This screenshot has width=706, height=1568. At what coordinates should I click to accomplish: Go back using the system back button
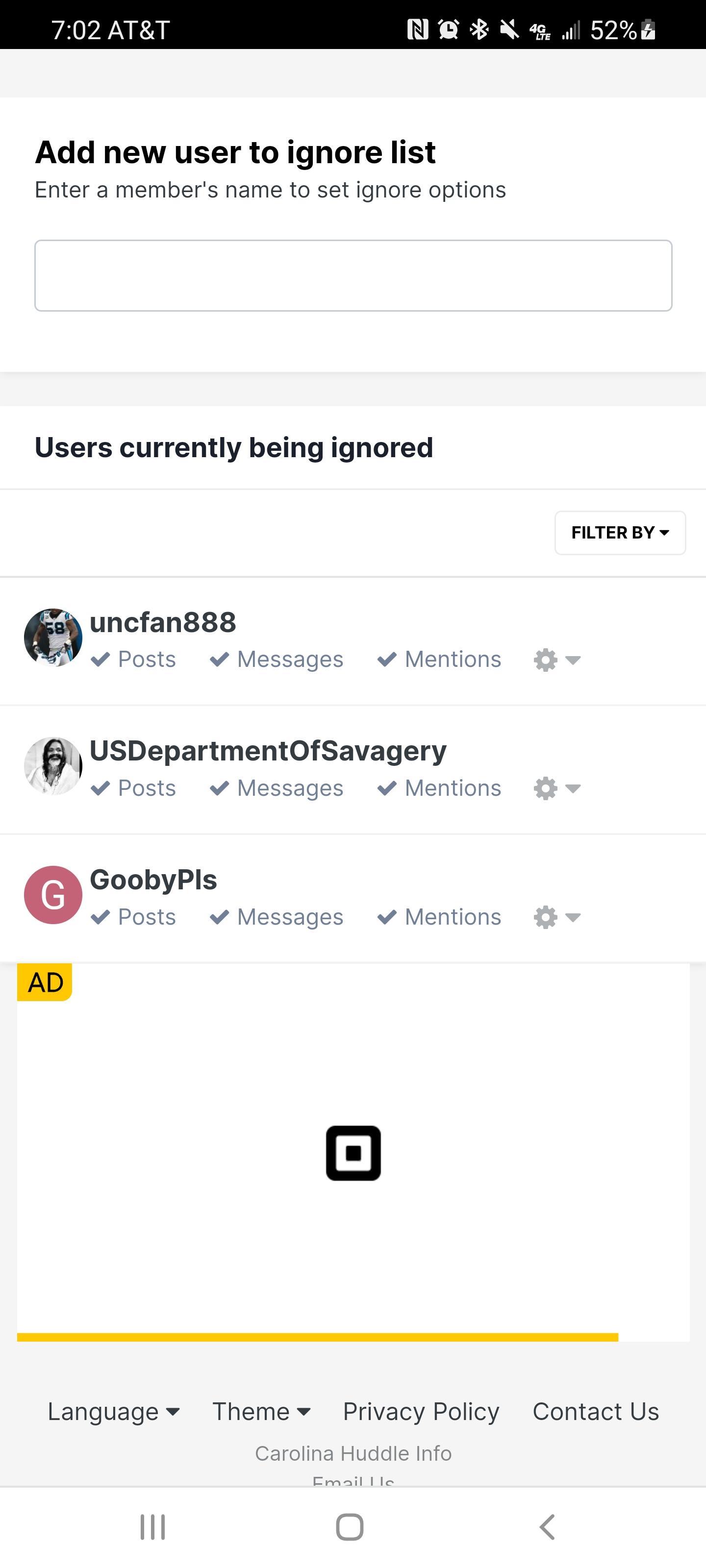548,1527
